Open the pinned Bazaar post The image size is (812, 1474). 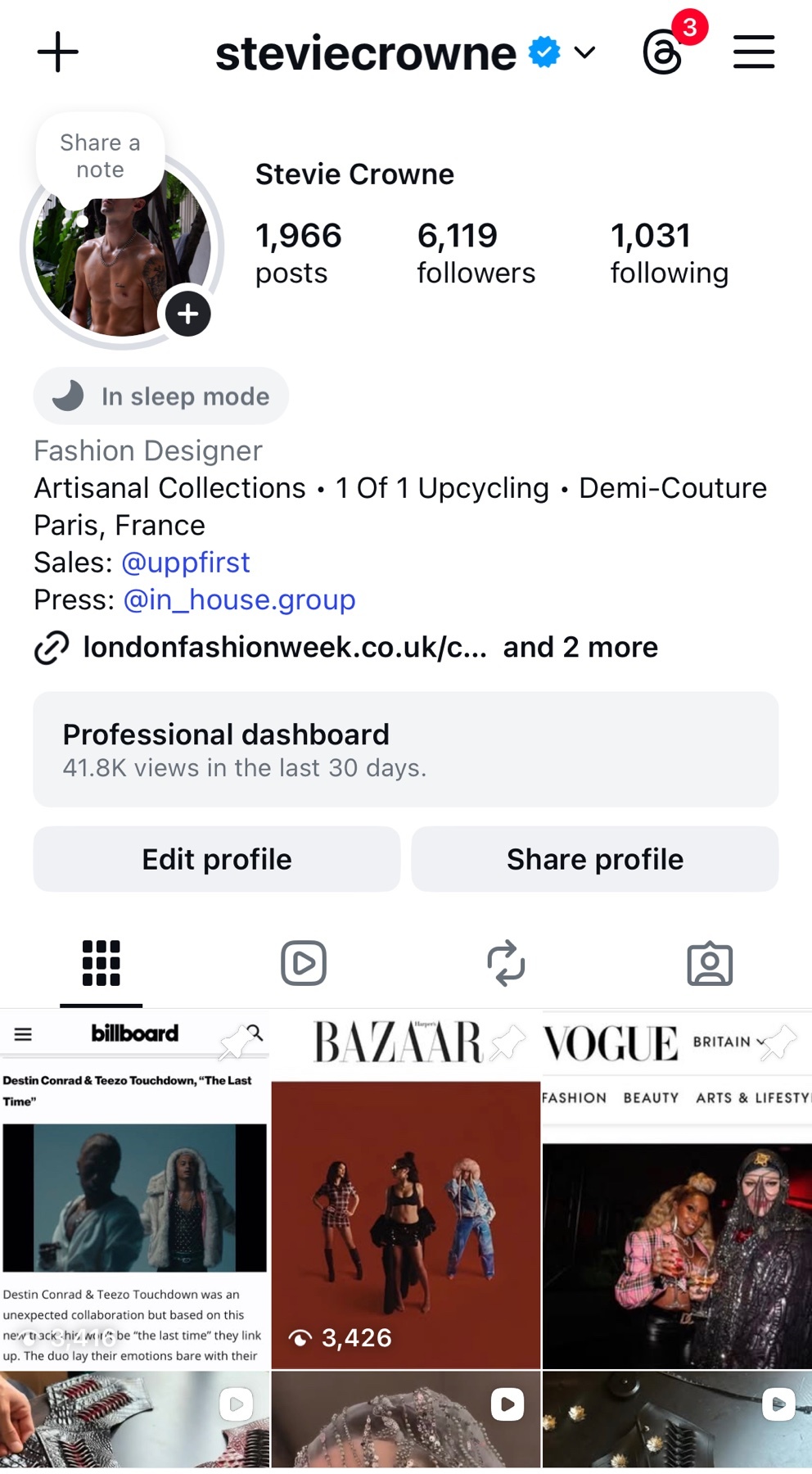tap(406, 1189)
